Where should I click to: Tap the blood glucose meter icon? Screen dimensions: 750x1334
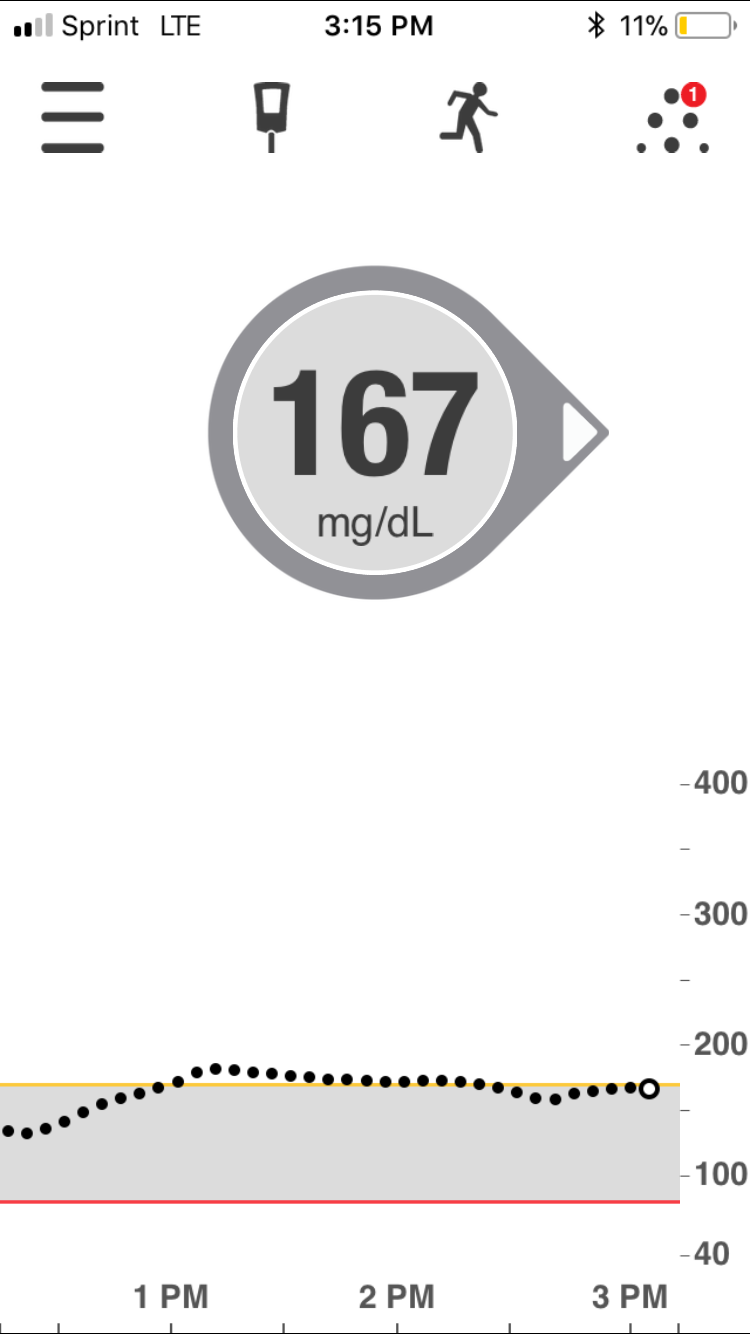point(271,117)
